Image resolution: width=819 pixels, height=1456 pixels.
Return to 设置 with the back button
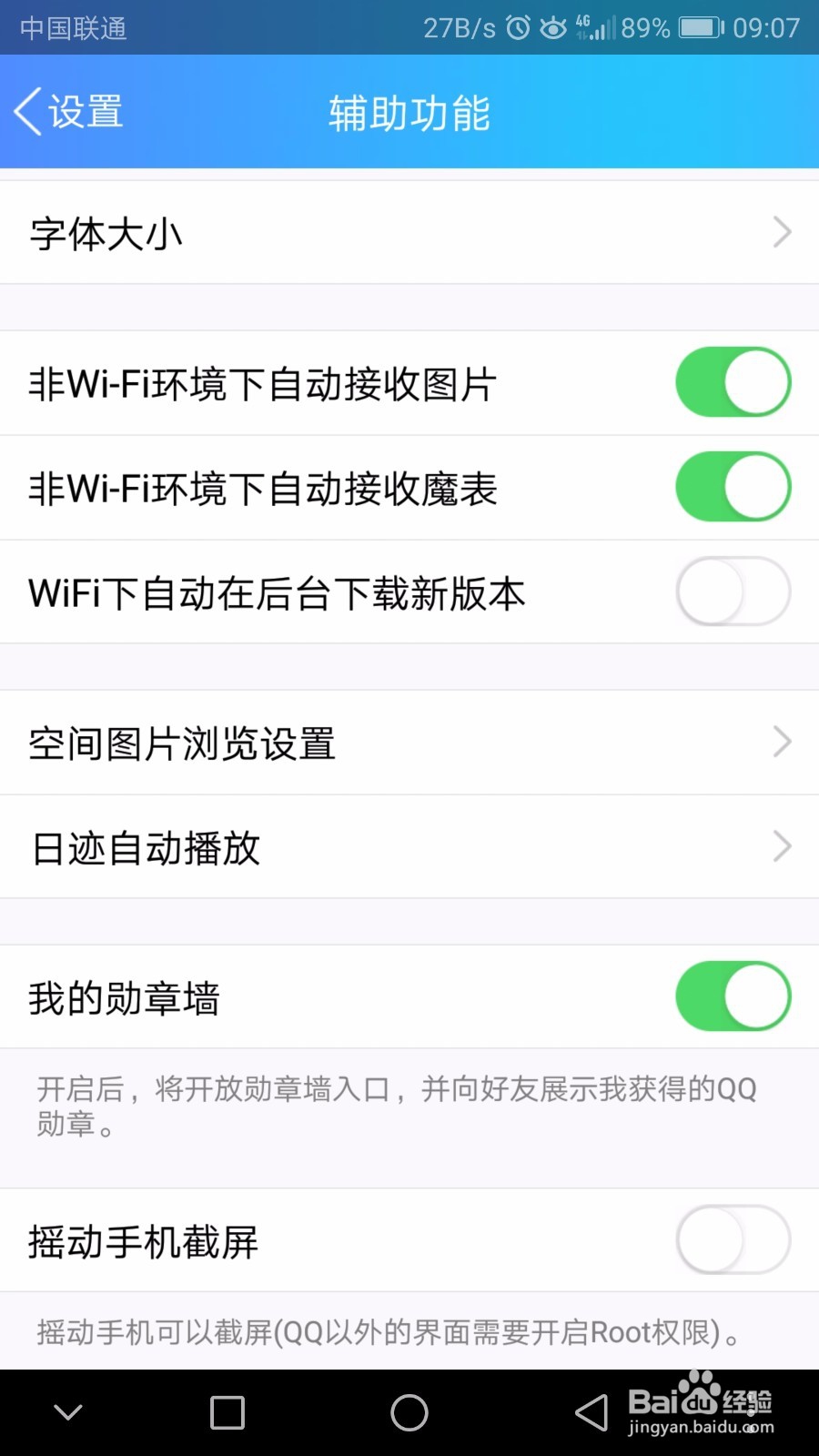coord(68,111)
